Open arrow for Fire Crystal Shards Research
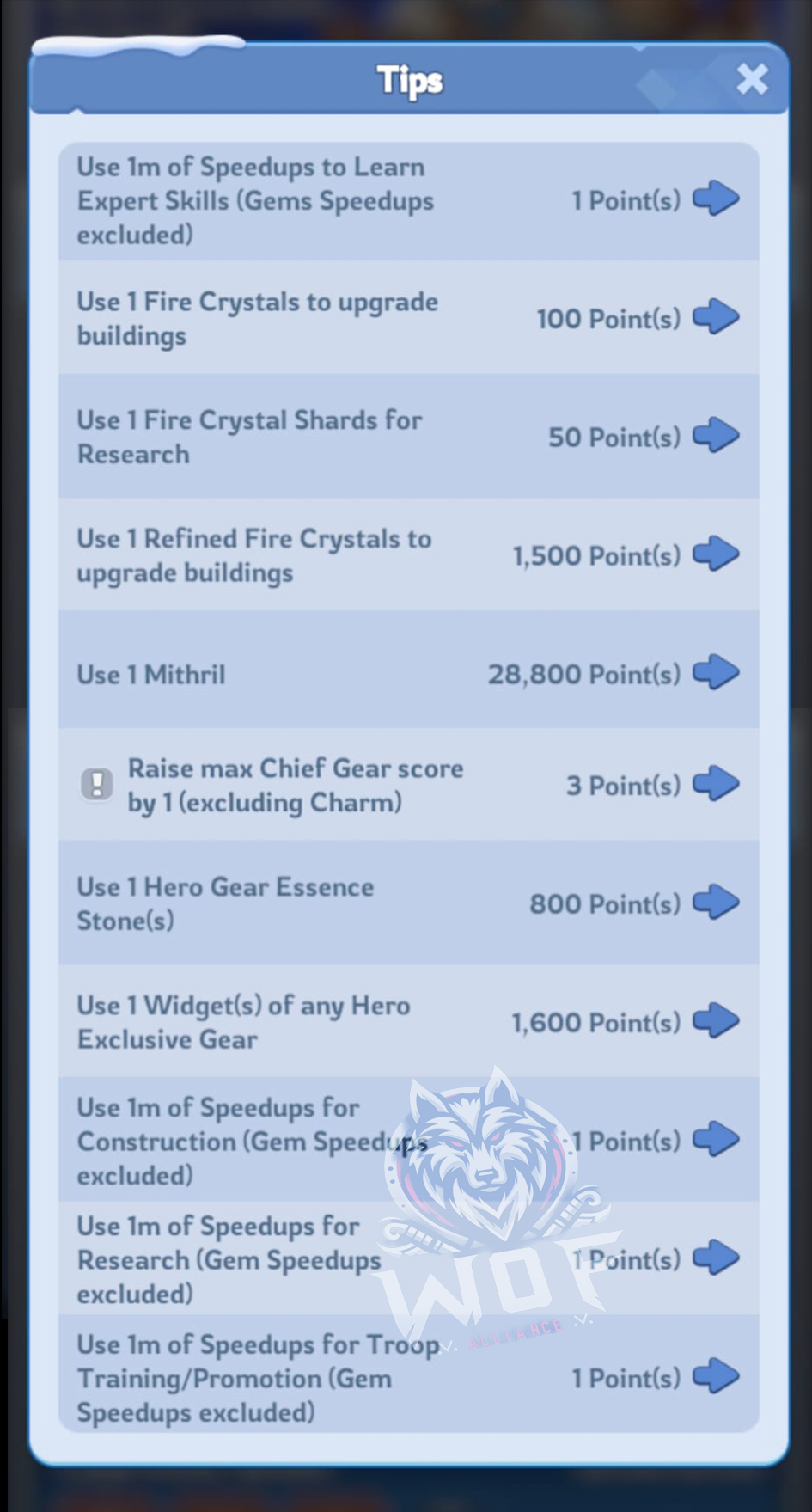The image size is (812, 1512). (x=716, y=436)
